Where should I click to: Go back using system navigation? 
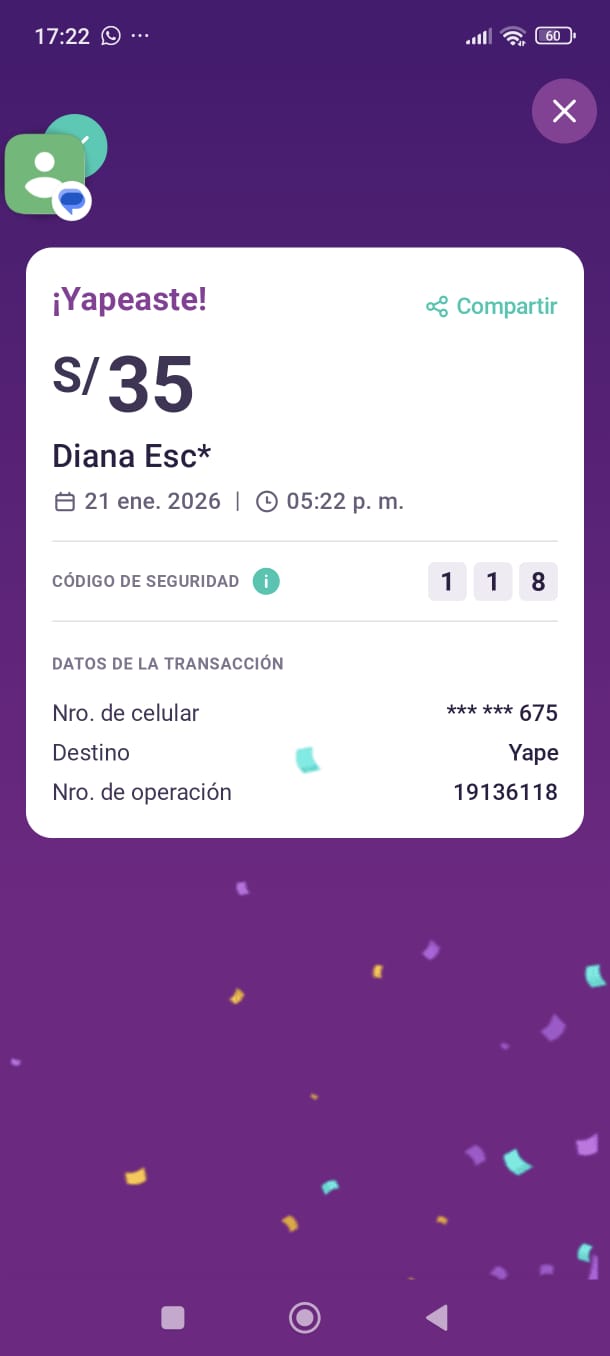pyautogui.click(x=437, y=1318)
